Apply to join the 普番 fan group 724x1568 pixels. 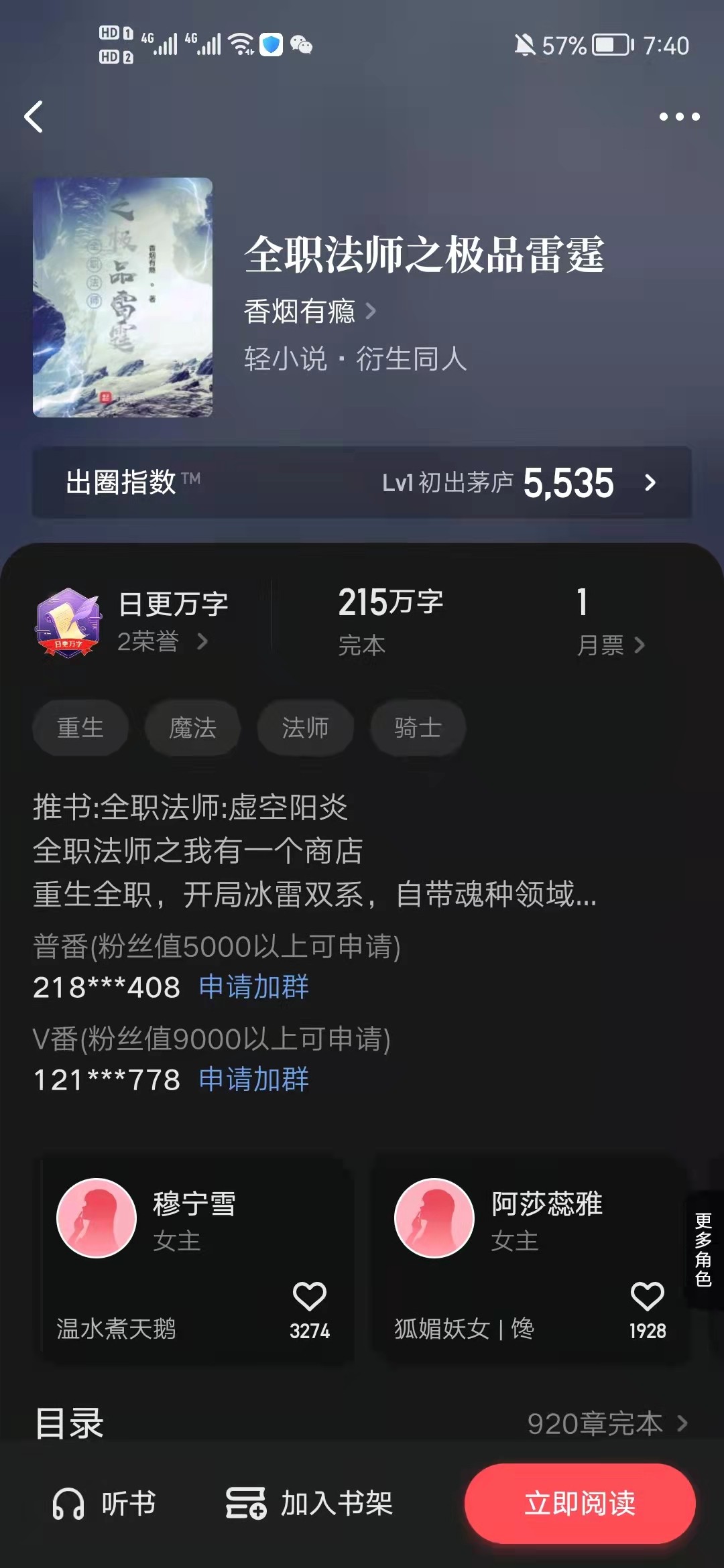(254, 987)
